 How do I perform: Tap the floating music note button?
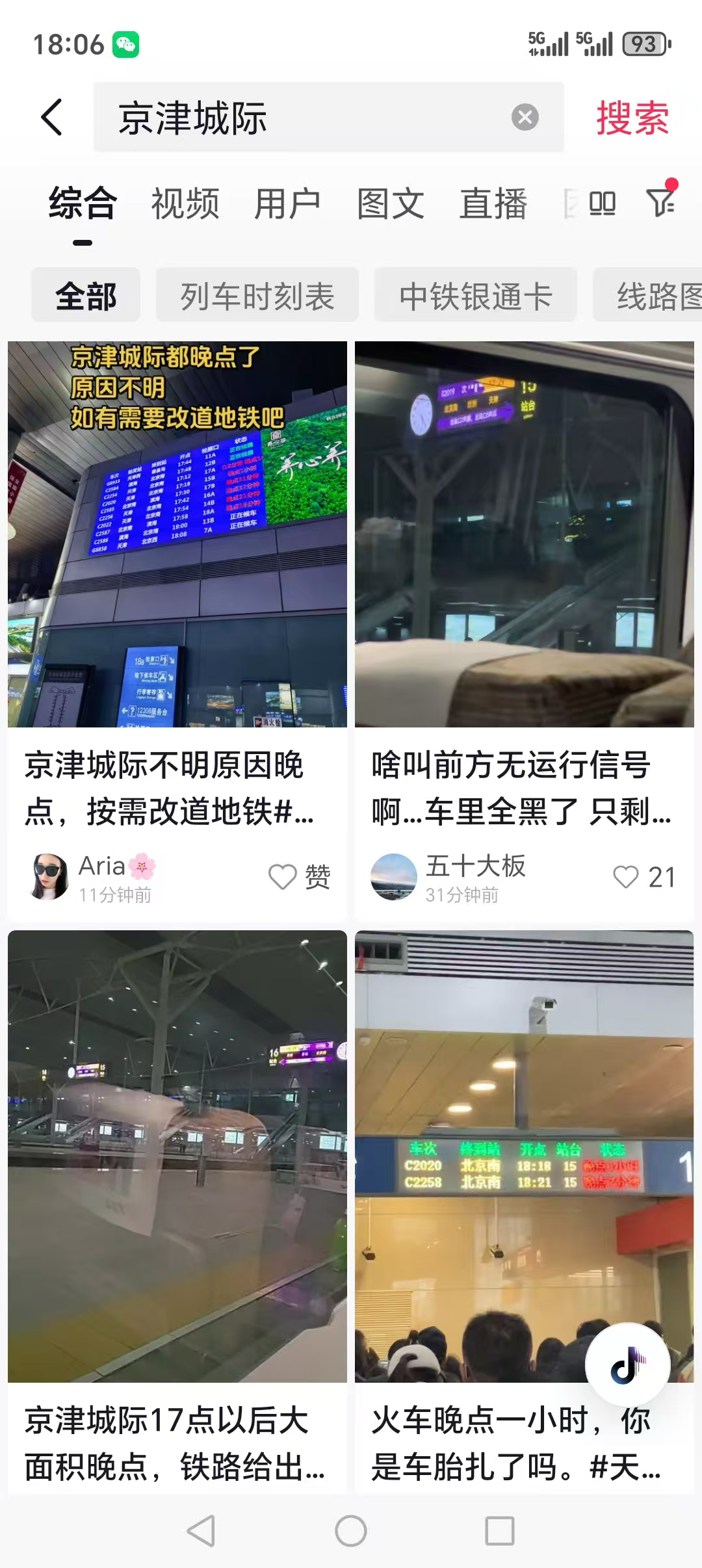[627, 1365]
